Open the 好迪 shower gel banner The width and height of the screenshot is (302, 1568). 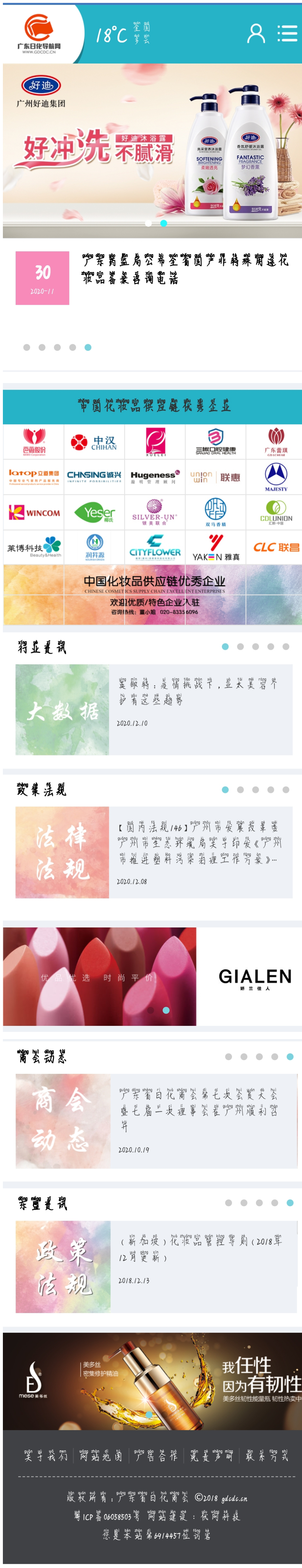tap(152, 150)
